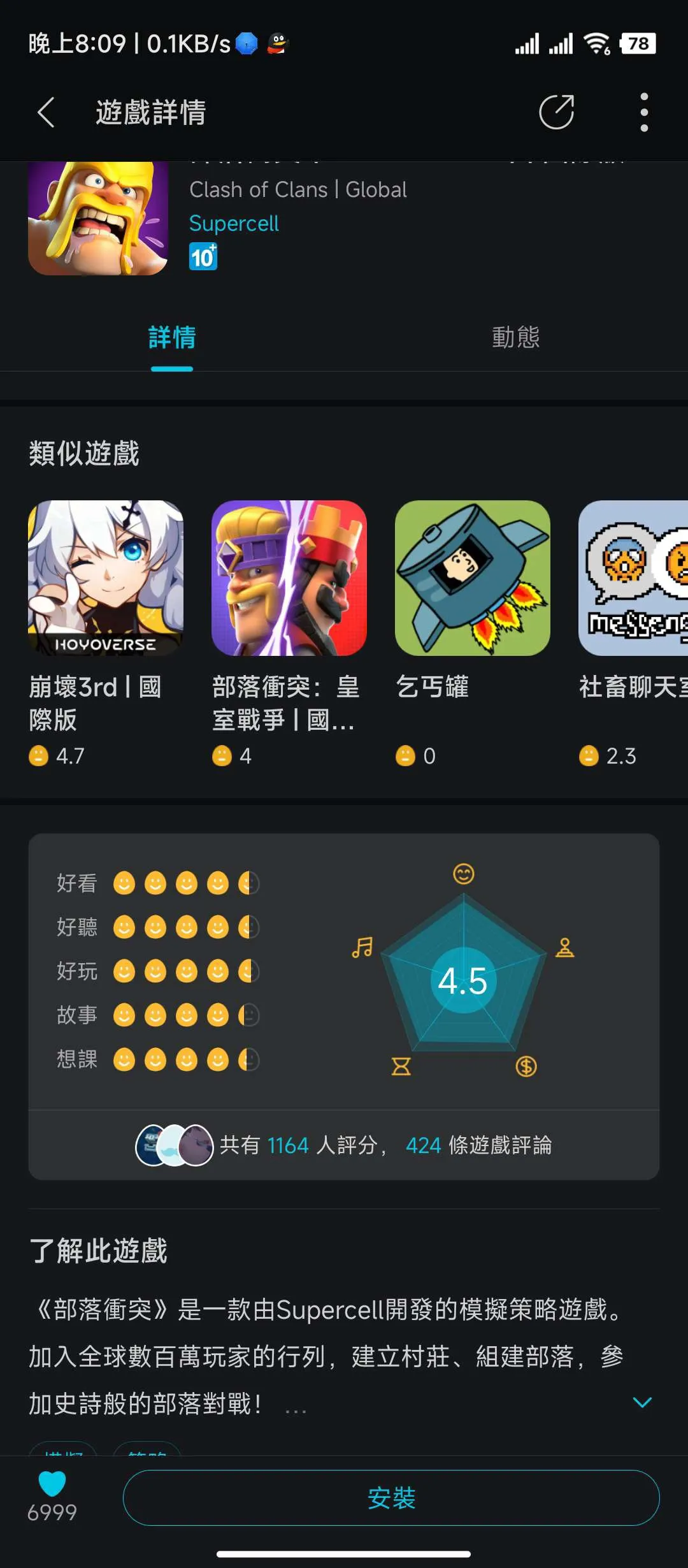
Task: Tap the 安裝 install button
Action: (x=391, y=1497)
